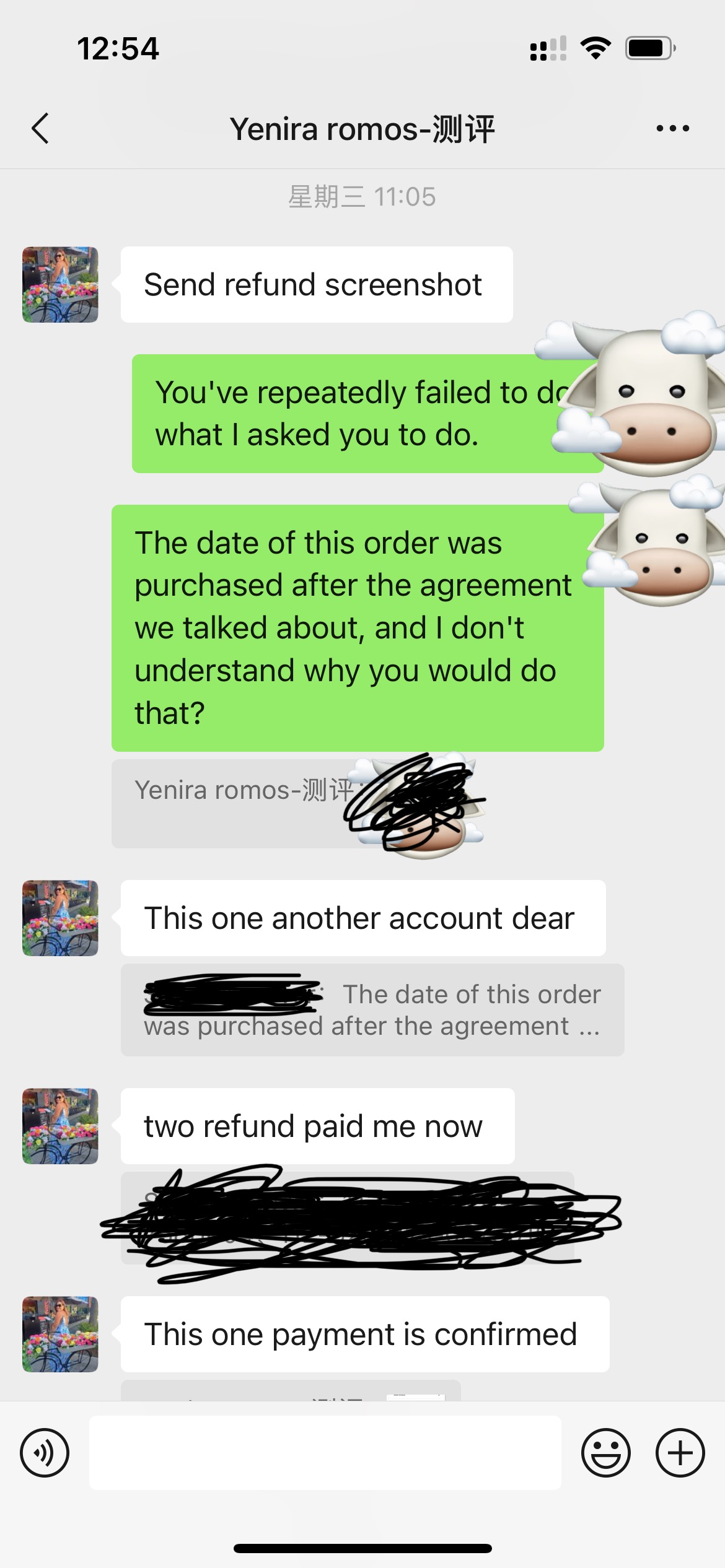The image size is (725, 1568).
Task: Go back to the chat list
Action: pos(40,129)
